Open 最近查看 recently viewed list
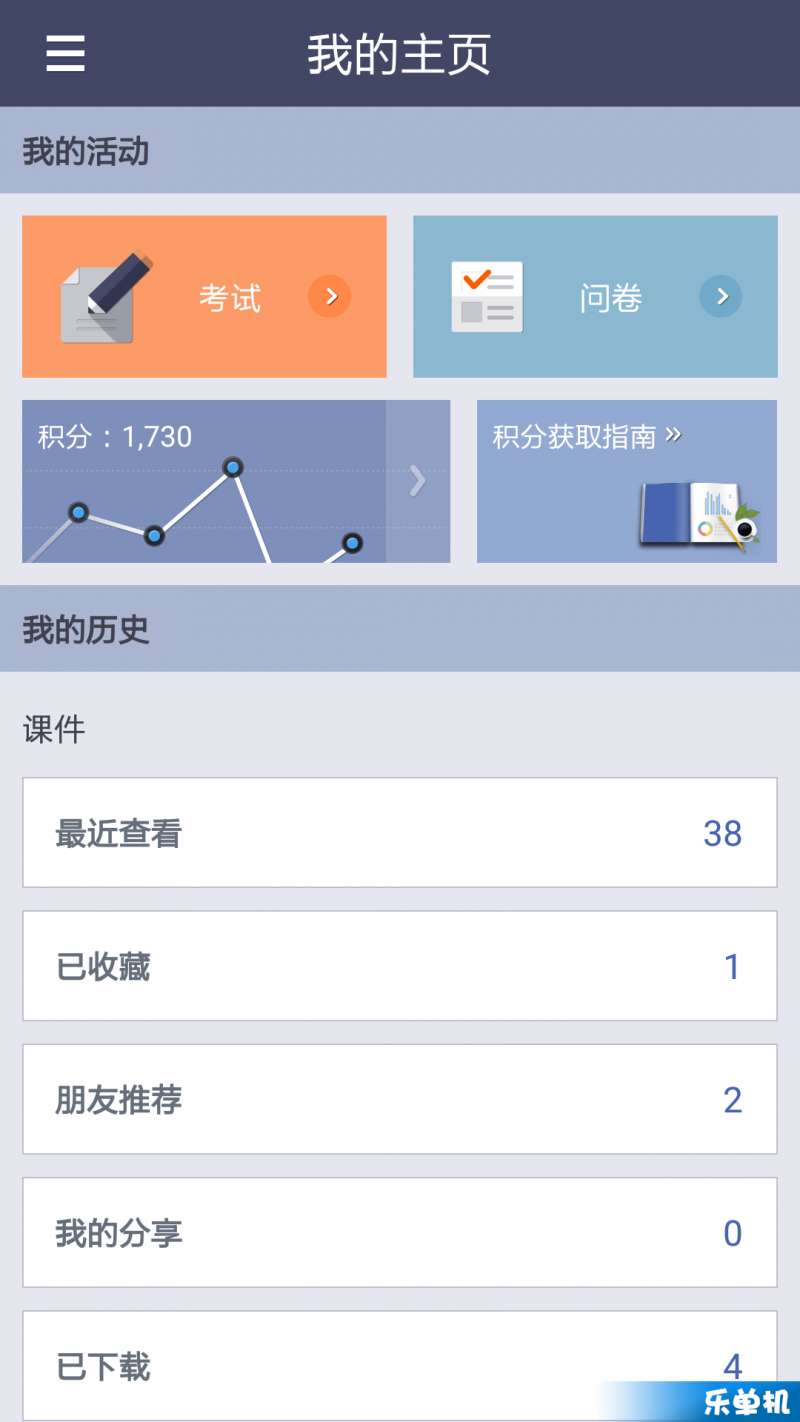The image size is (800, 1422). [400, 833]
